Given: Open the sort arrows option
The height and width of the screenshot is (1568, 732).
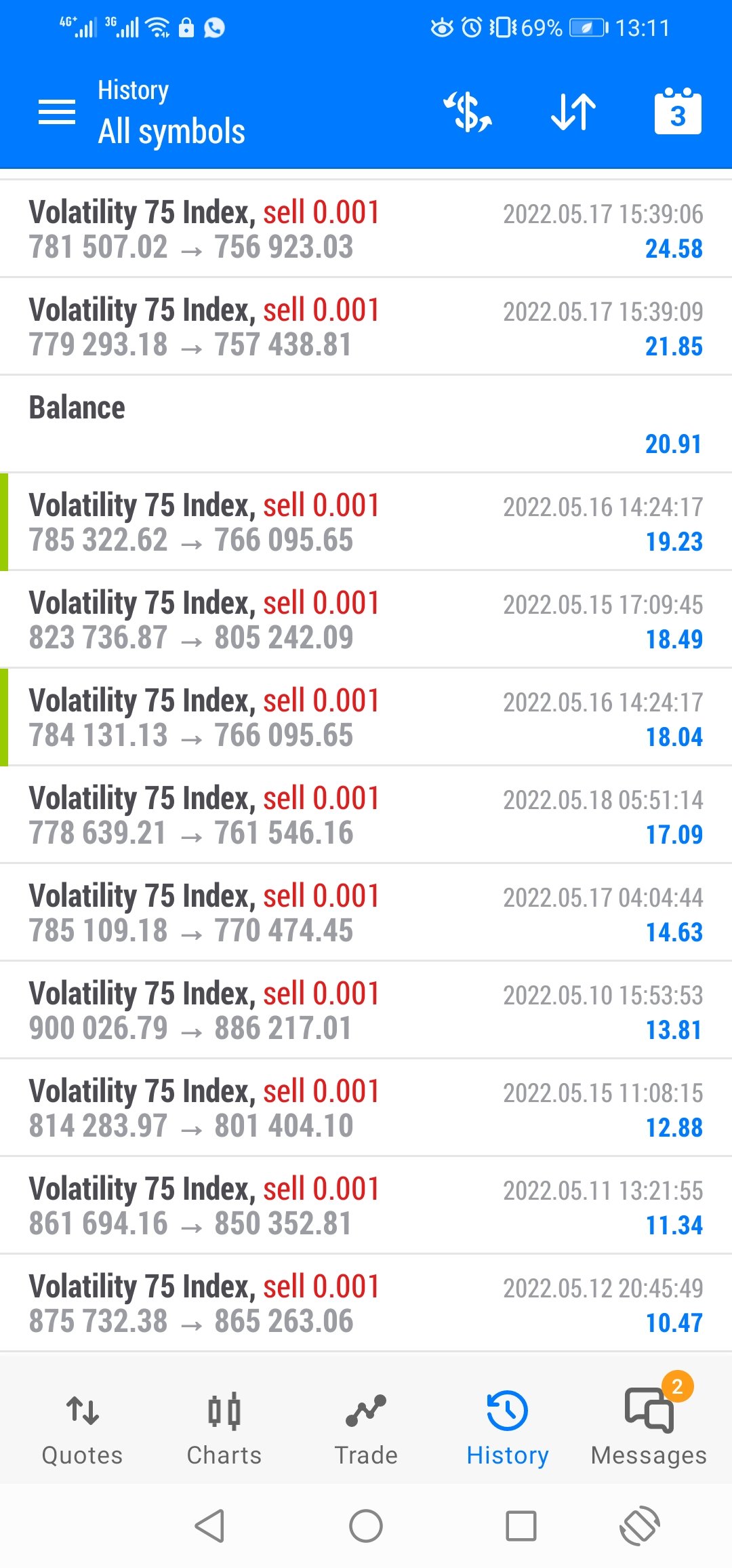Looking at the screenshot, I should pyautogui.click(x=573, y=112).
